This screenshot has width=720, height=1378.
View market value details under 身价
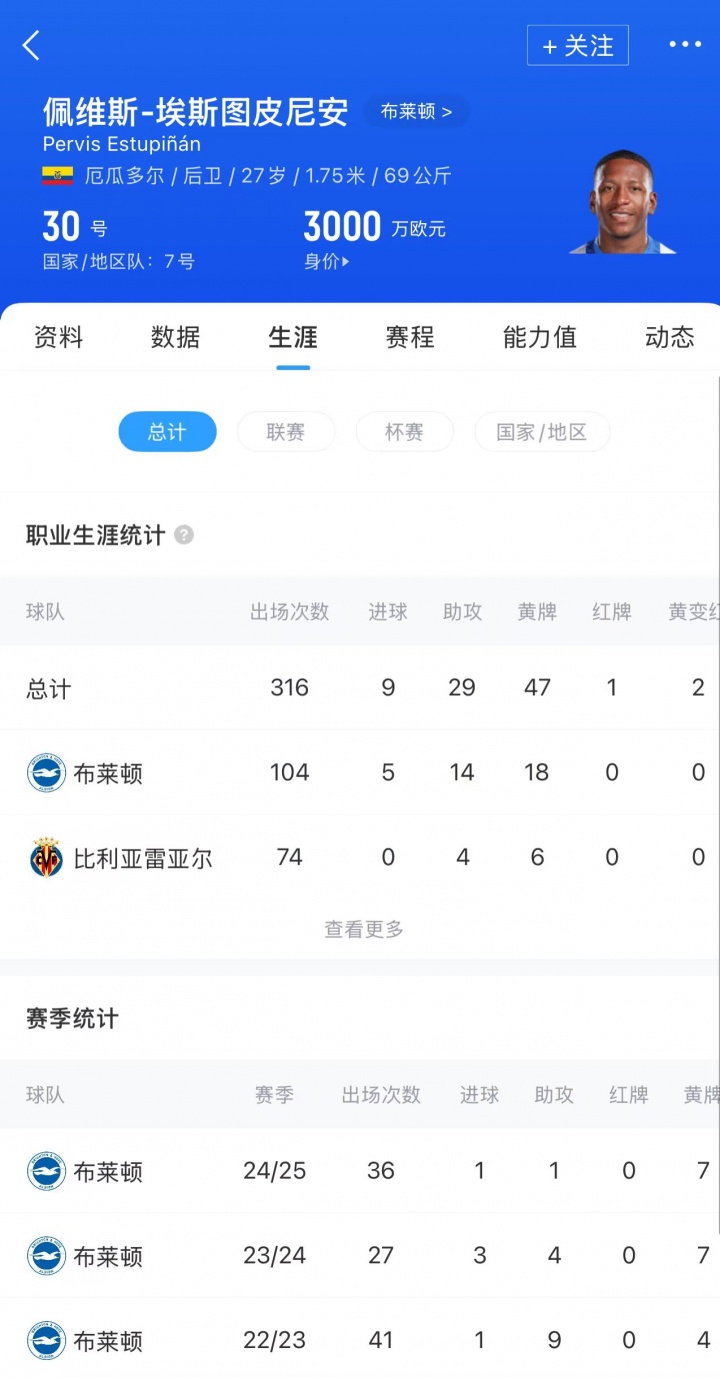click(x=327, y=262)
